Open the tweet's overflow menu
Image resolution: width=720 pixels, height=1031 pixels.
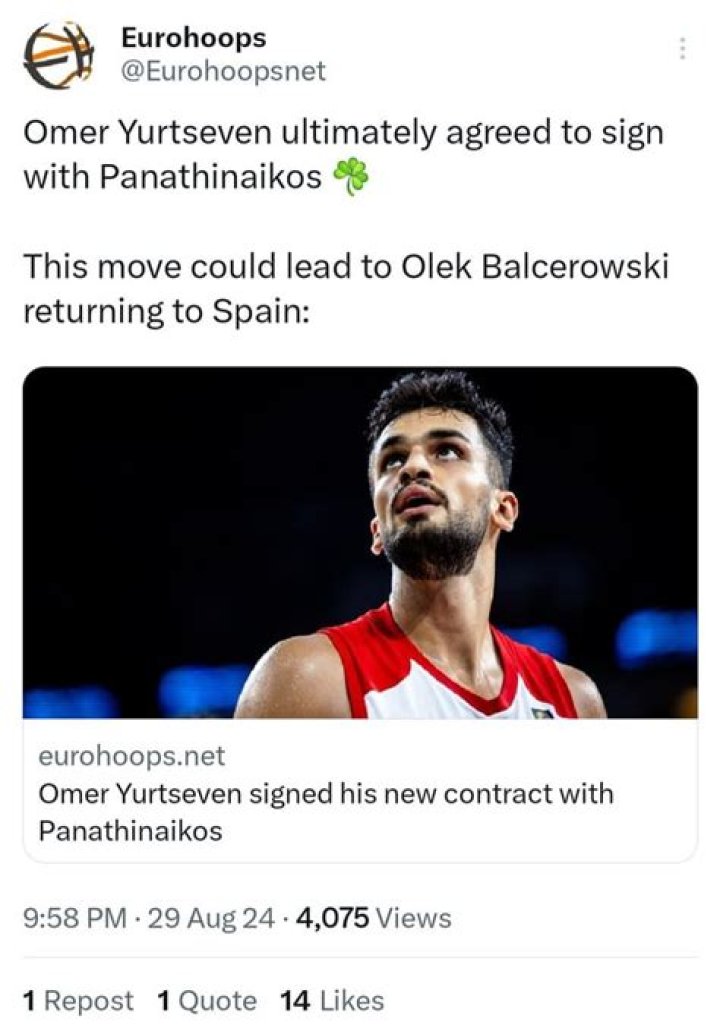point(683,49)
